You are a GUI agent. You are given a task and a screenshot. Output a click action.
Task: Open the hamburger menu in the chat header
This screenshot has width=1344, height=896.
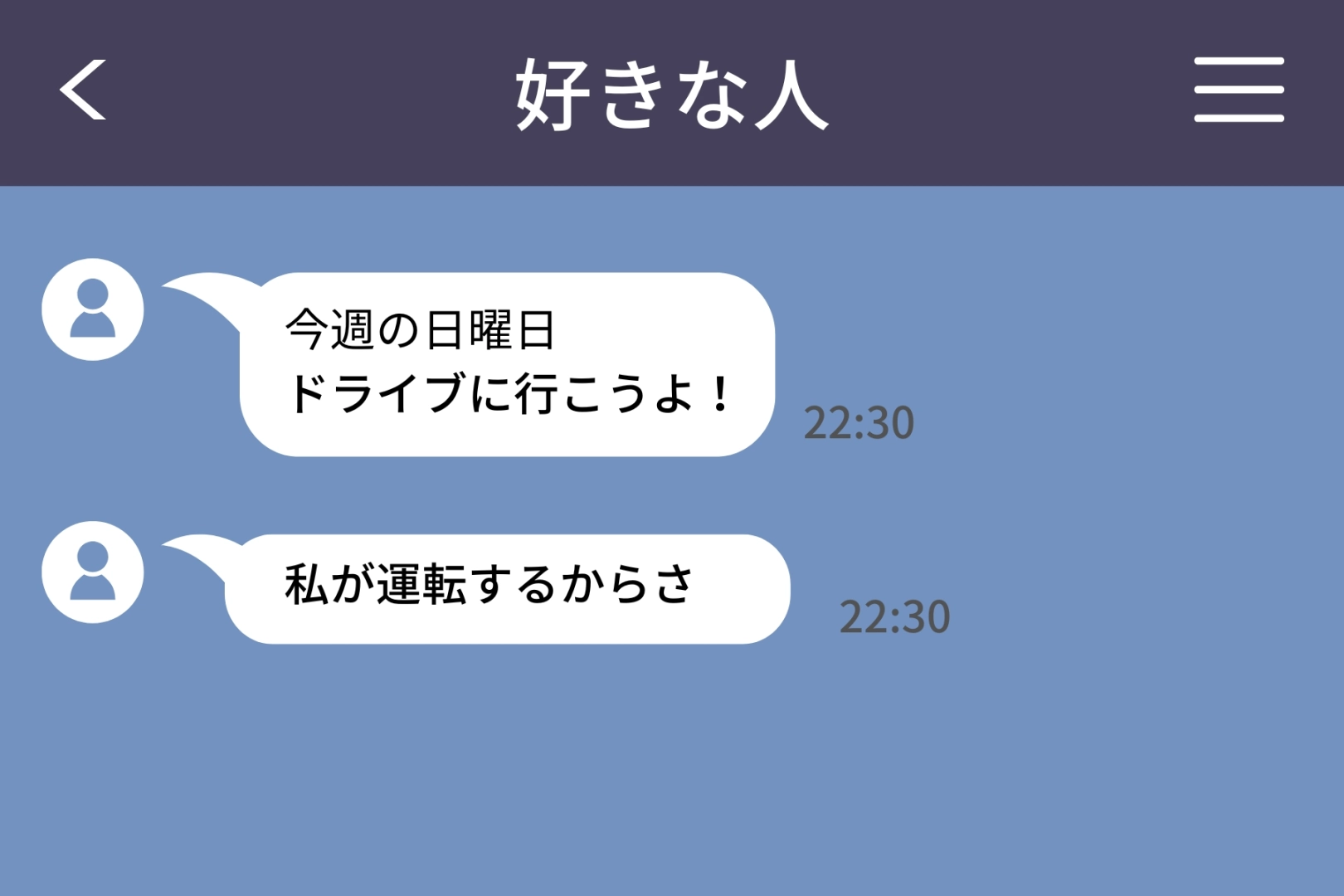[1239, 90]
